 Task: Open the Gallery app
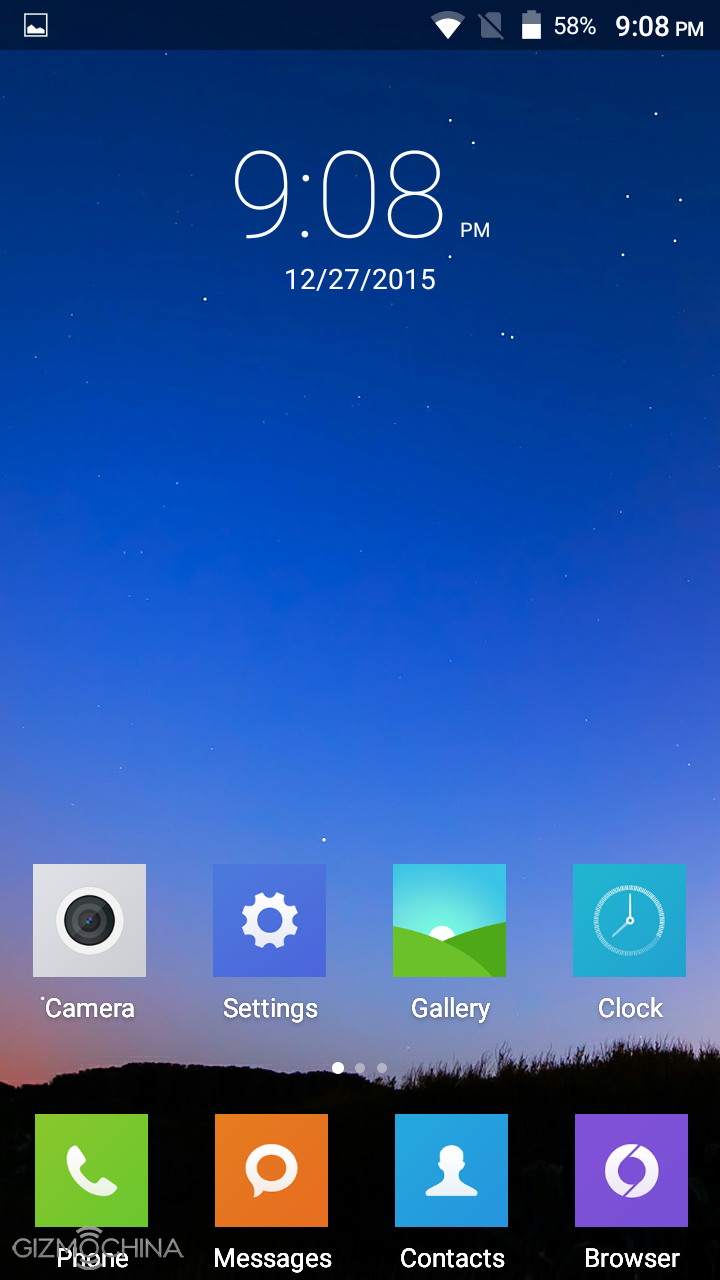(x=449, y=920)
